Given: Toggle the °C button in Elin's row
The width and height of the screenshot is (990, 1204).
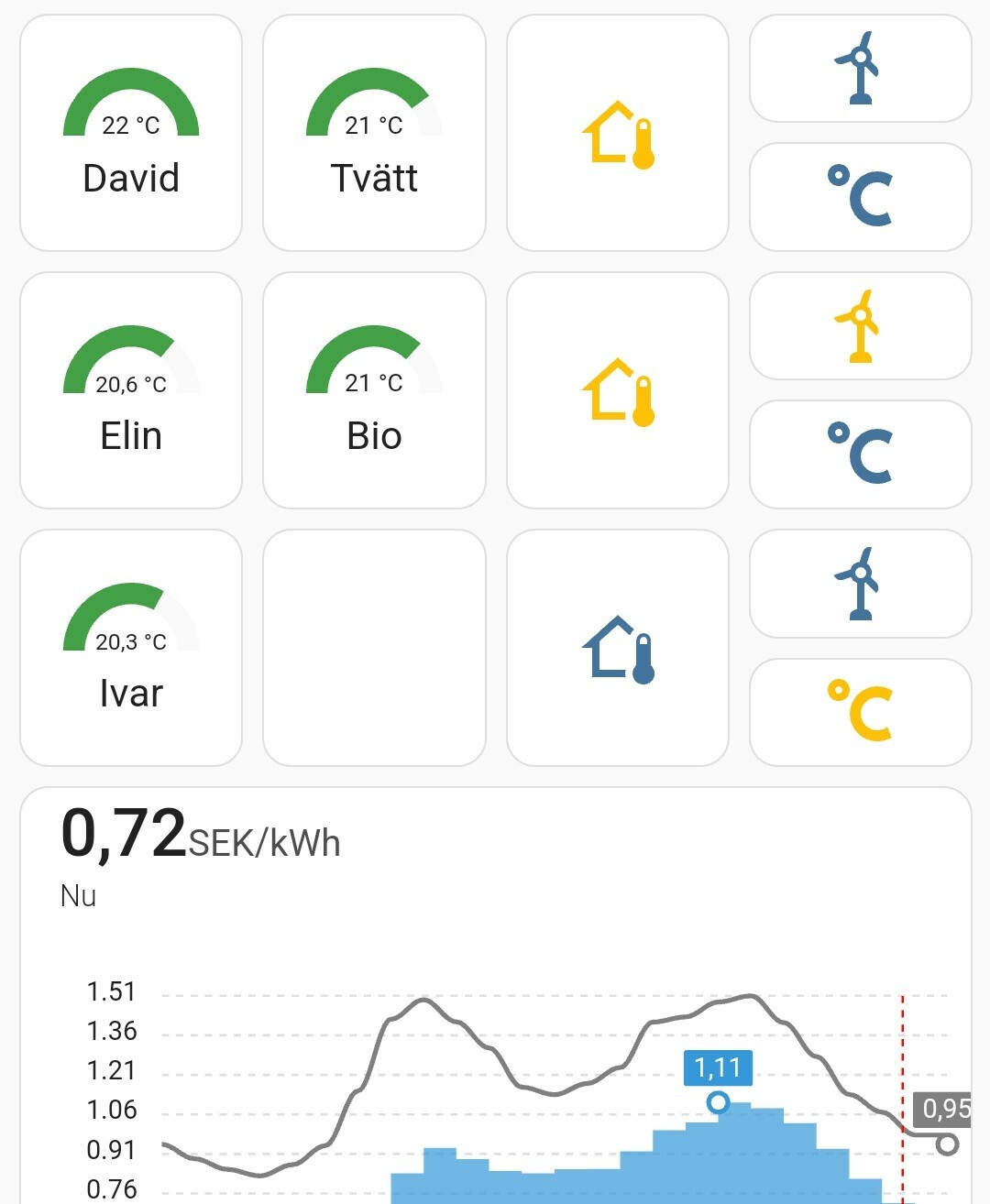Looking at the screenshot, I should 860,454.
